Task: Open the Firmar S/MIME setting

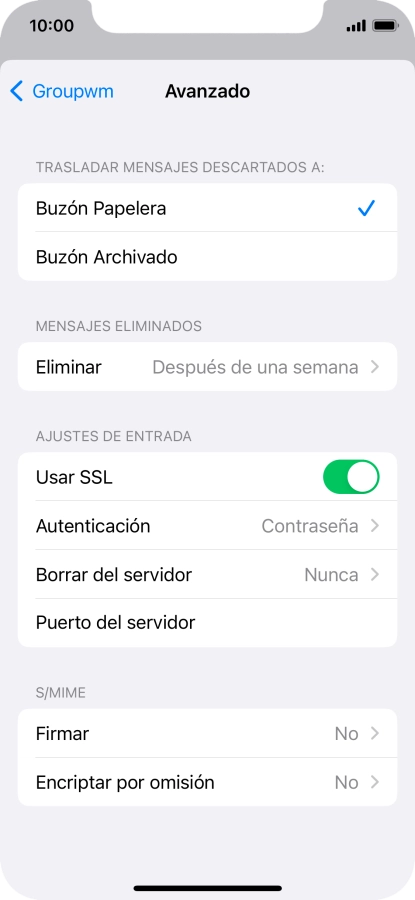Action: (207, 734)
